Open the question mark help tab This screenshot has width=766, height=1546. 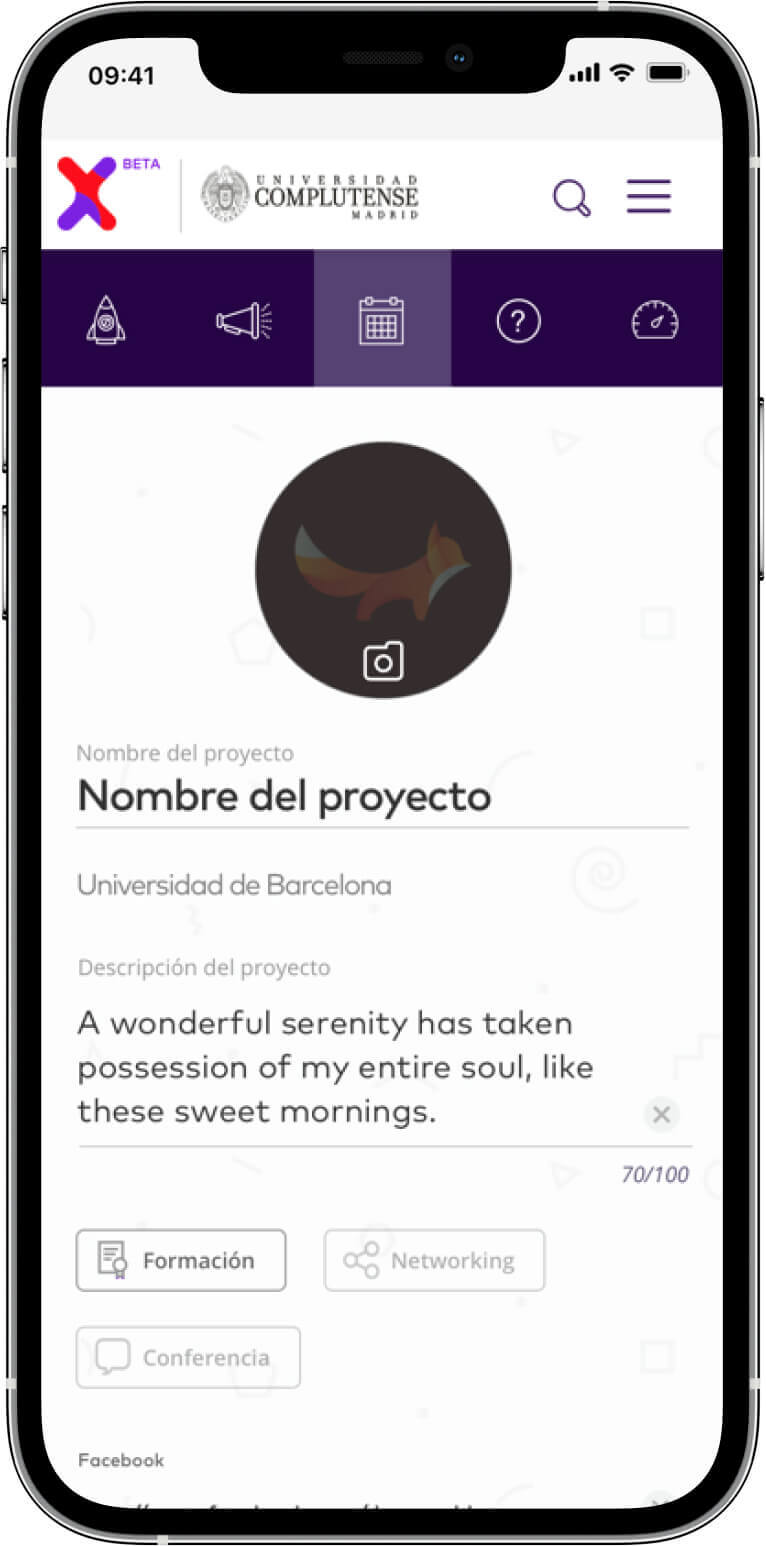tap(518, 321)
